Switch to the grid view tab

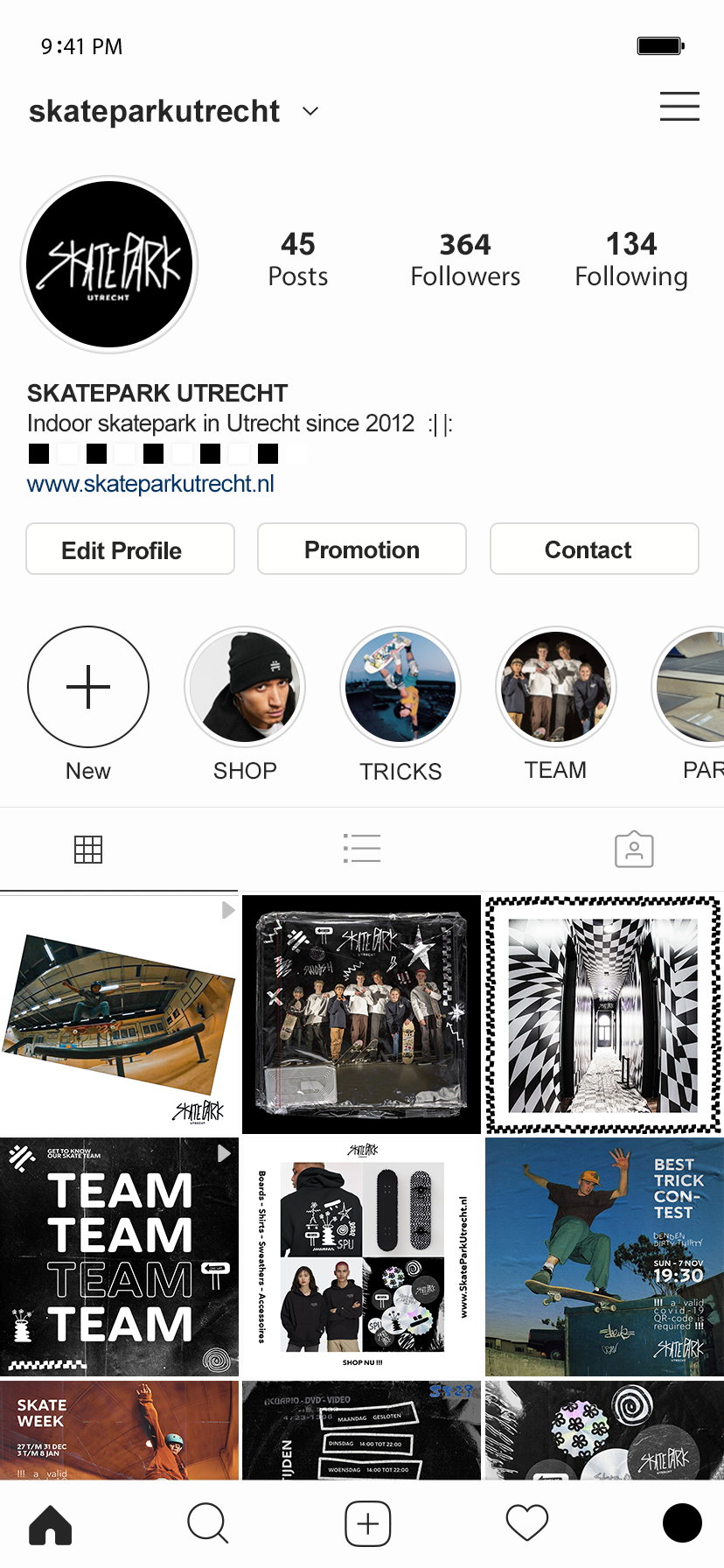[x=88, y=849]
